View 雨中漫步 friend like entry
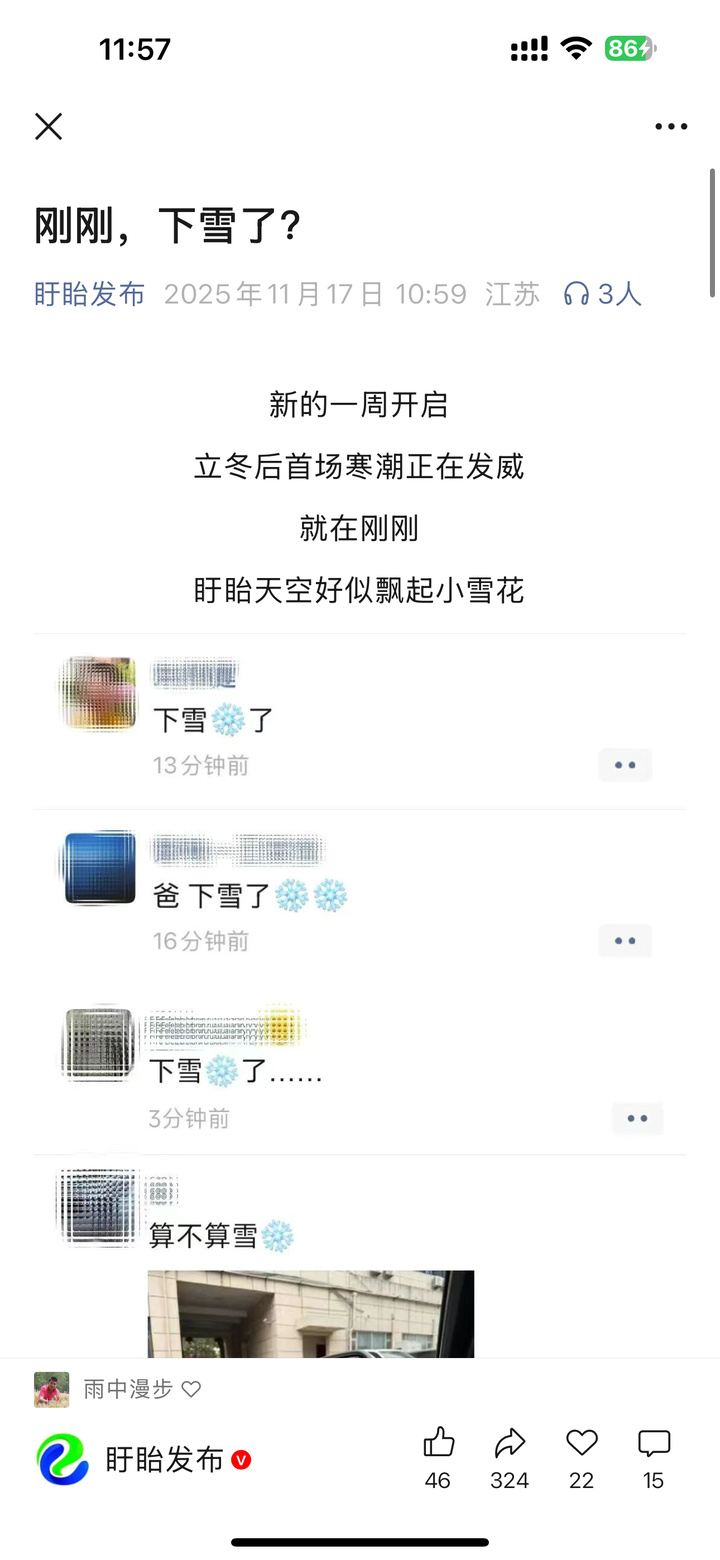Screen dimensions: 720x1560 (127, 1389)
